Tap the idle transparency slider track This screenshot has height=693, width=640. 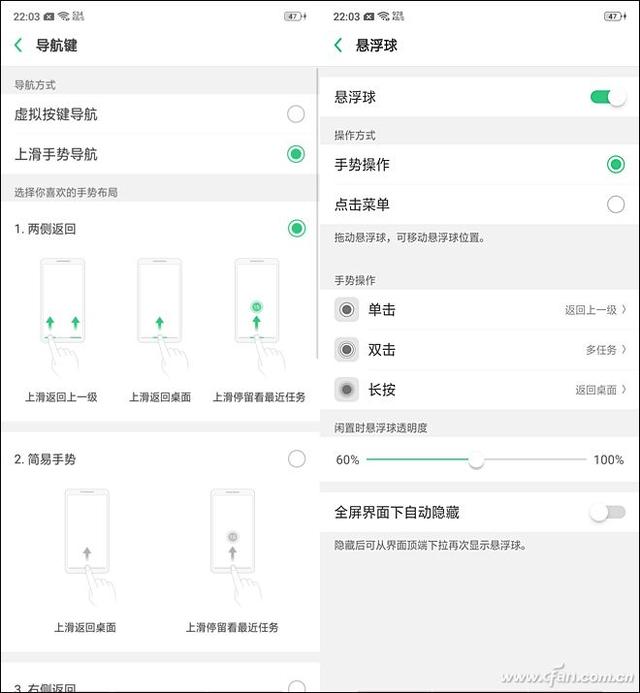tap(476, 460)
